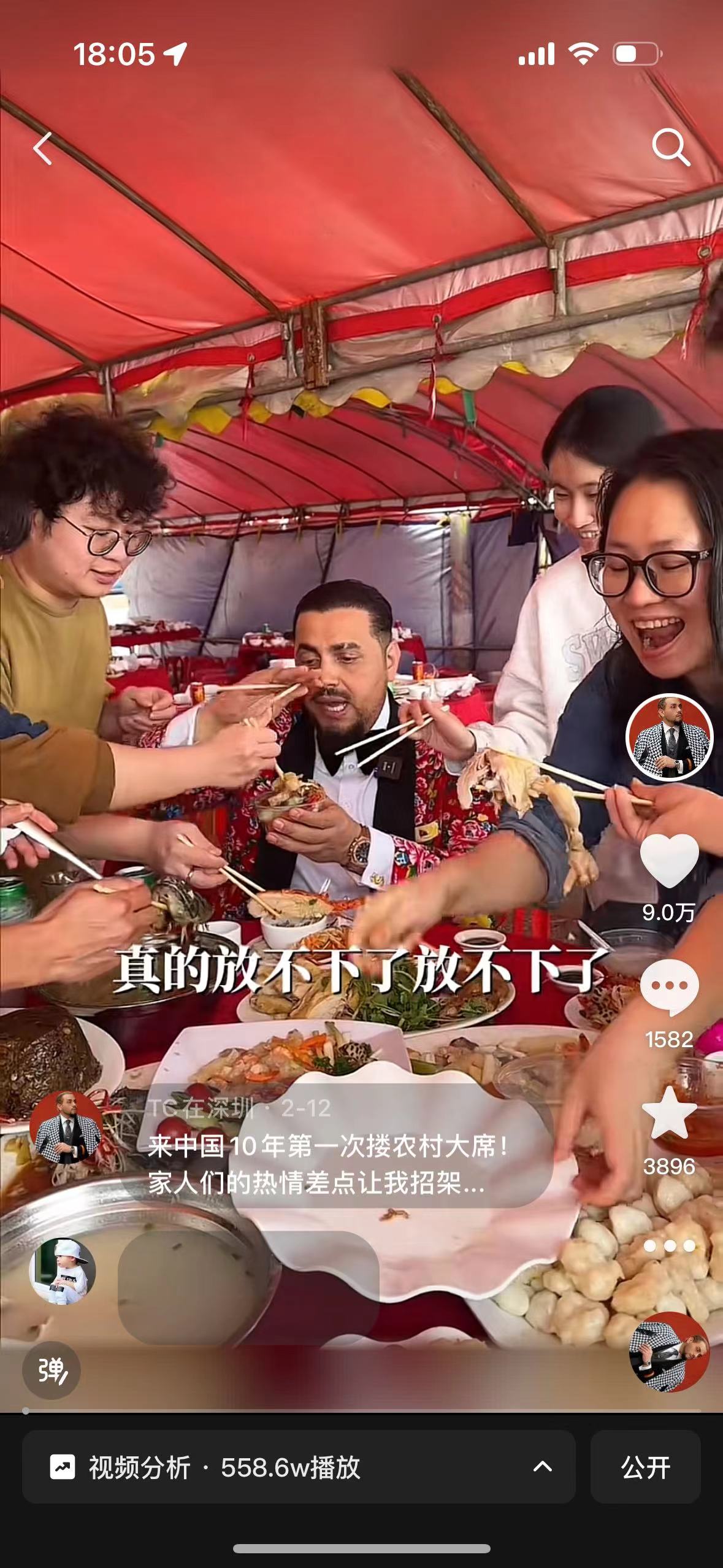Open the spinning music disc icon

point(669,1351)
